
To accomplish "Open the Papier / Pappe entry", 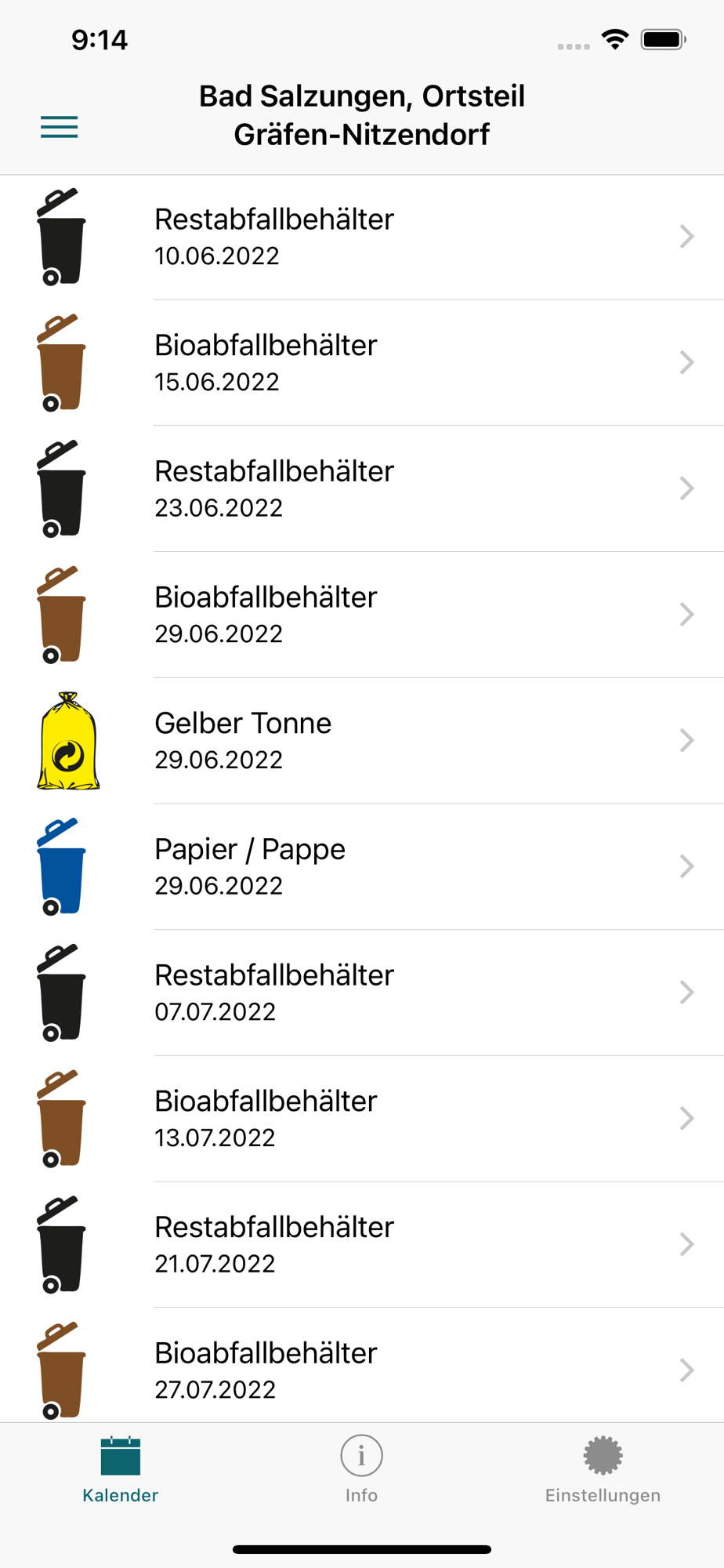I will click(x=360, y=866).
